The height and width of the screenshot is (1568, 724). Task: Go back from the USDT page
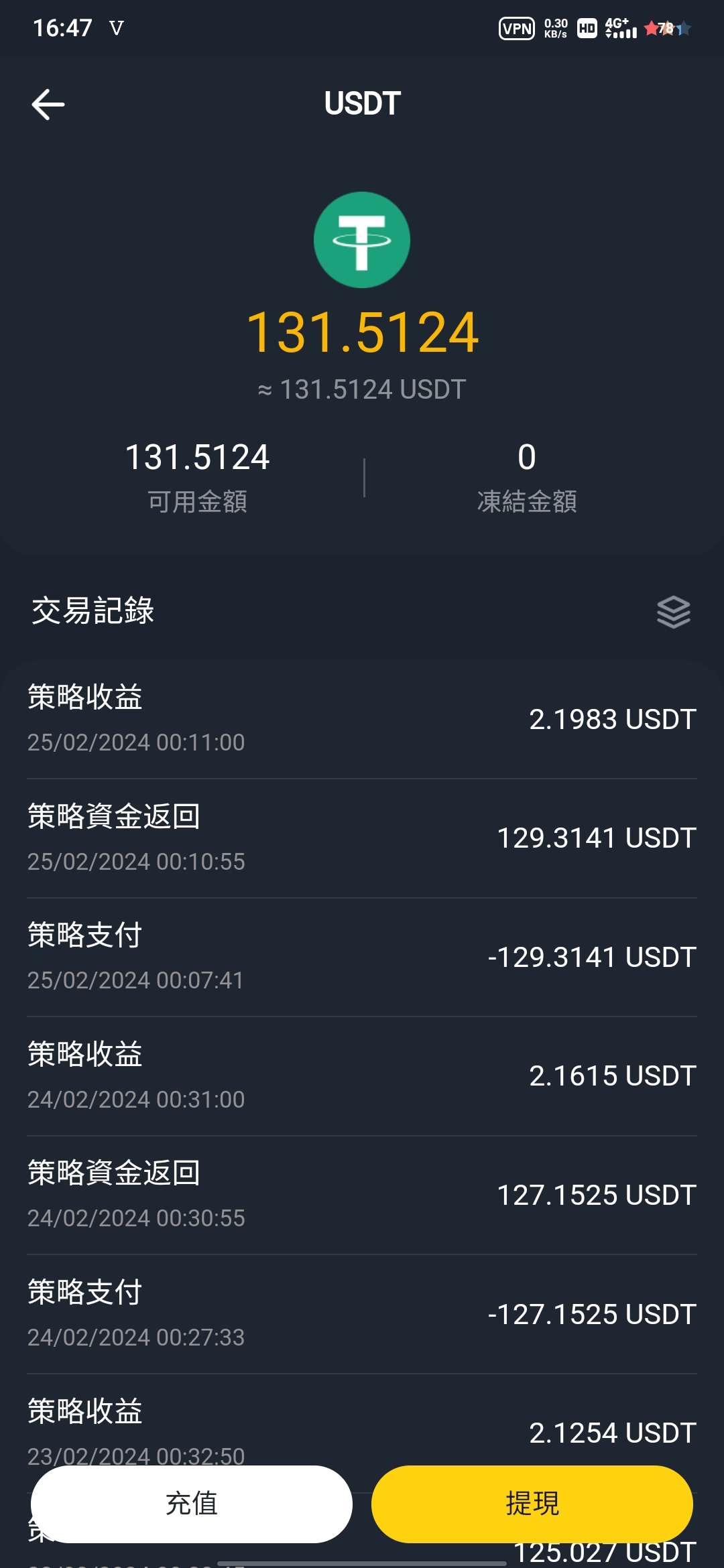coord(48,105)
